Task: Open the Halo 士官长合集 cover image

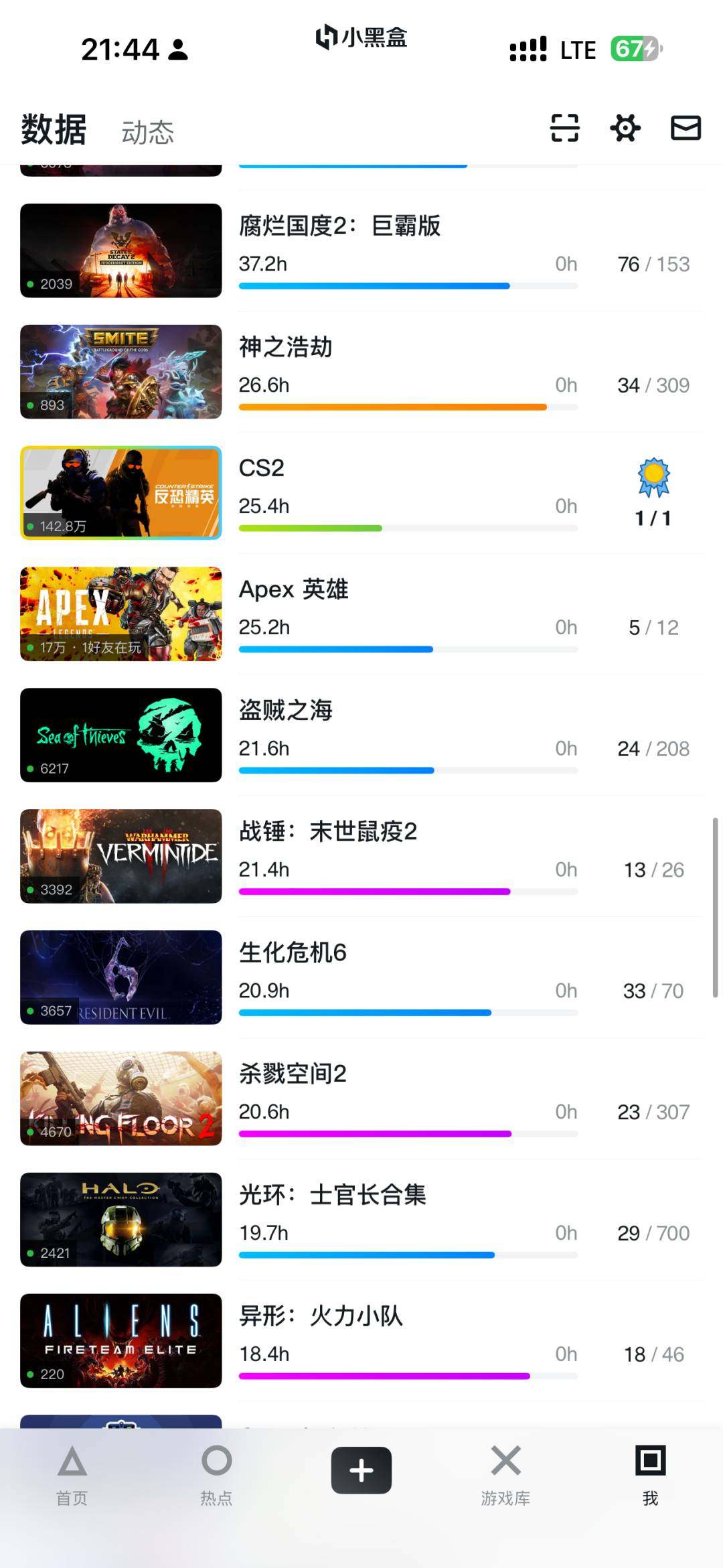Action: pos(120,1220)
